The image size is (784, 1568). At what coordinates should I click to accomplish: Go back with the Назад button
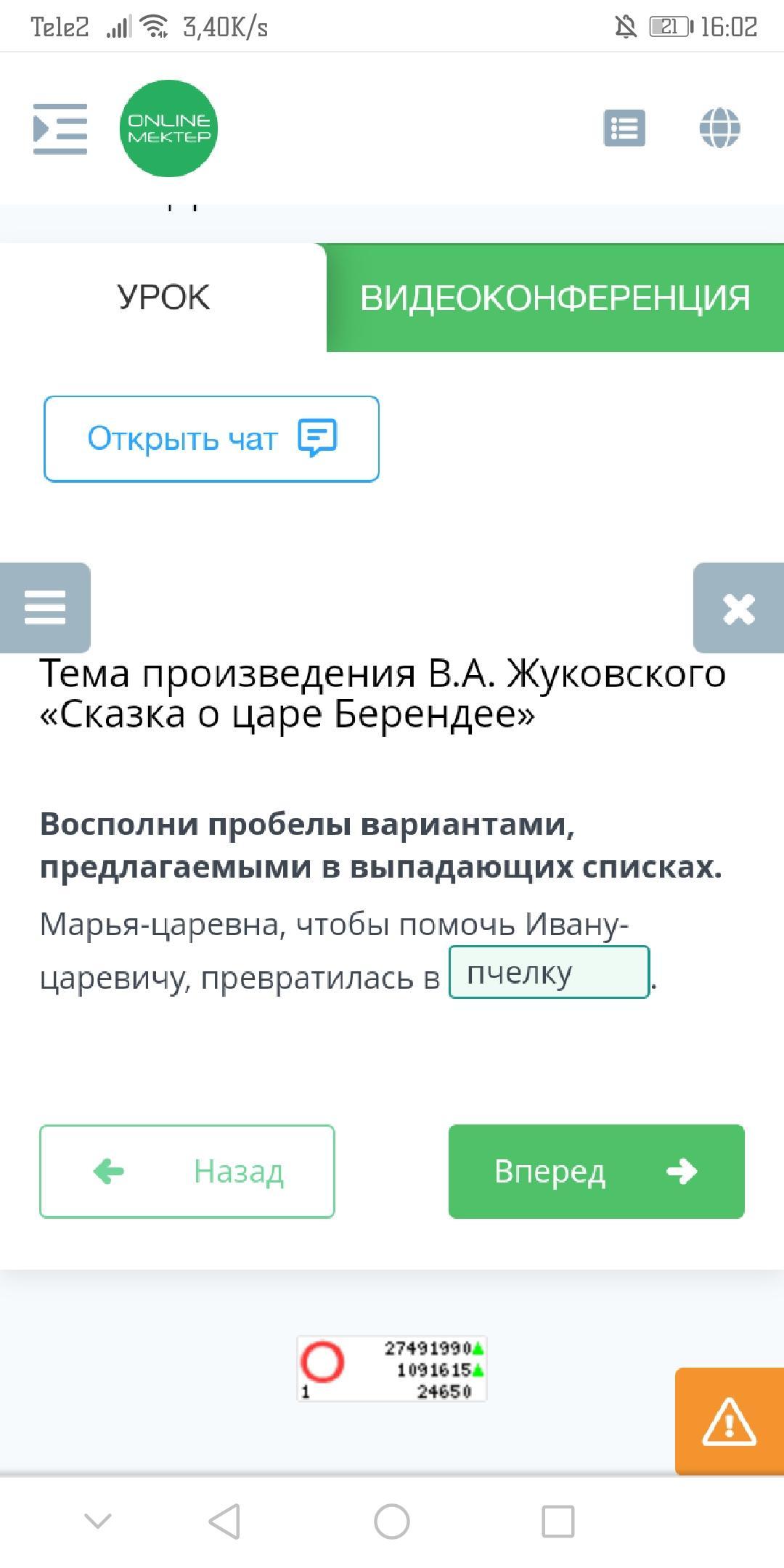(187, 1171)
